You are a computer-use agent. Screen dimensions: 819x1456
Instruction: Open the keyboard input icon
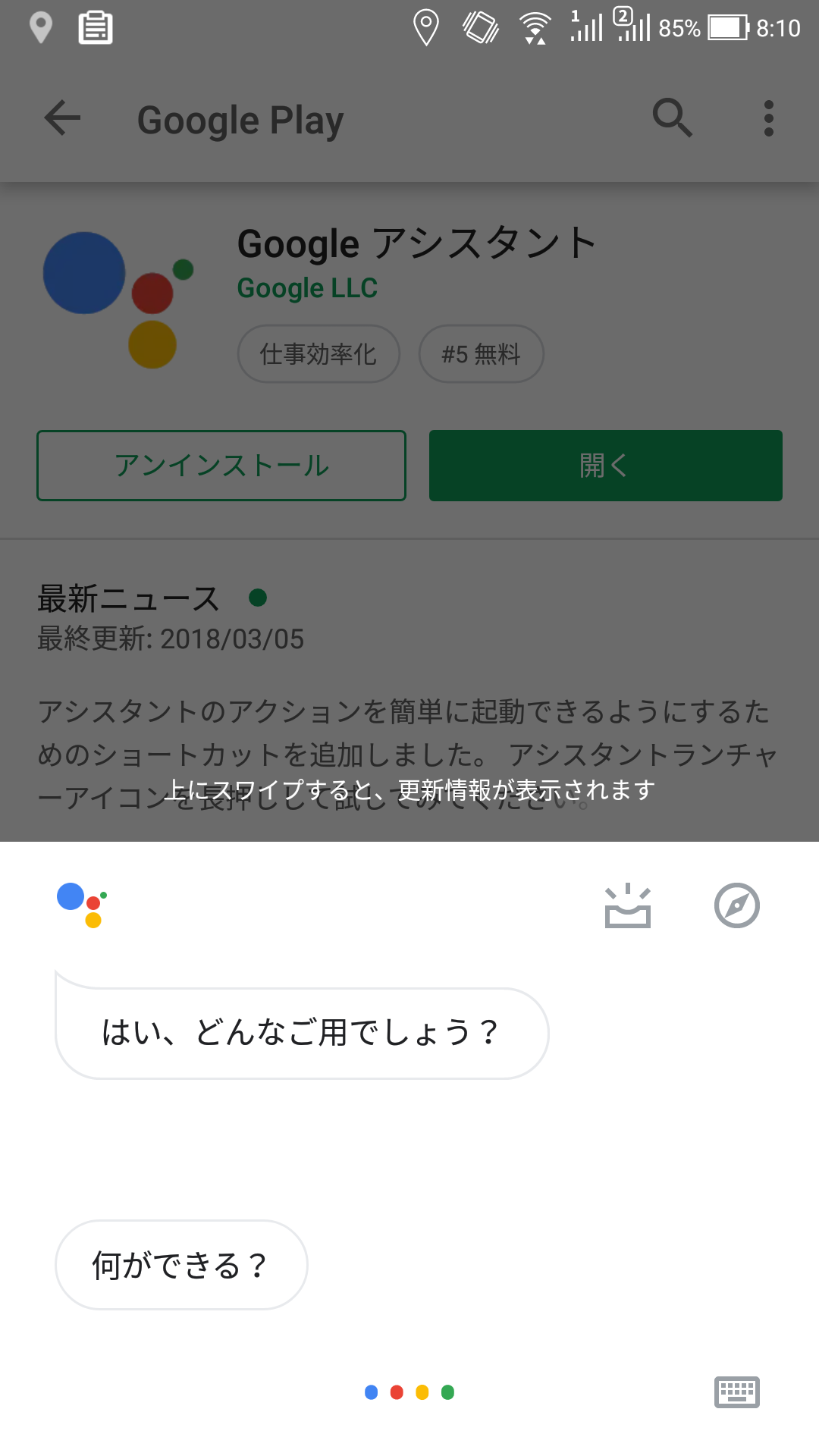(x=736, y=1392)
